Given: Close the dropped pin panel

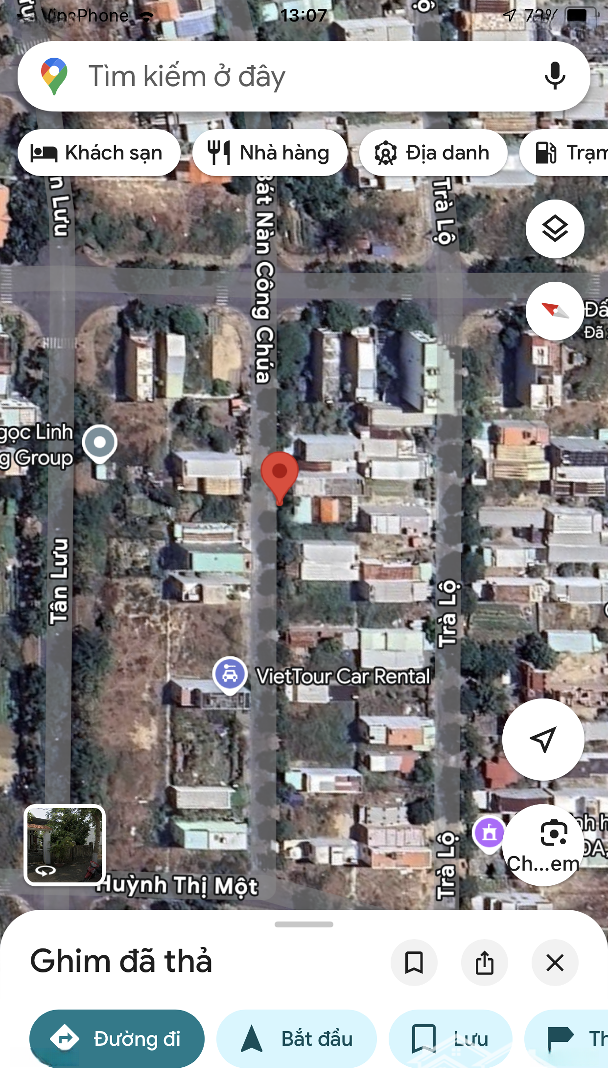Looking at the screenshot, I should pos(555,963).
